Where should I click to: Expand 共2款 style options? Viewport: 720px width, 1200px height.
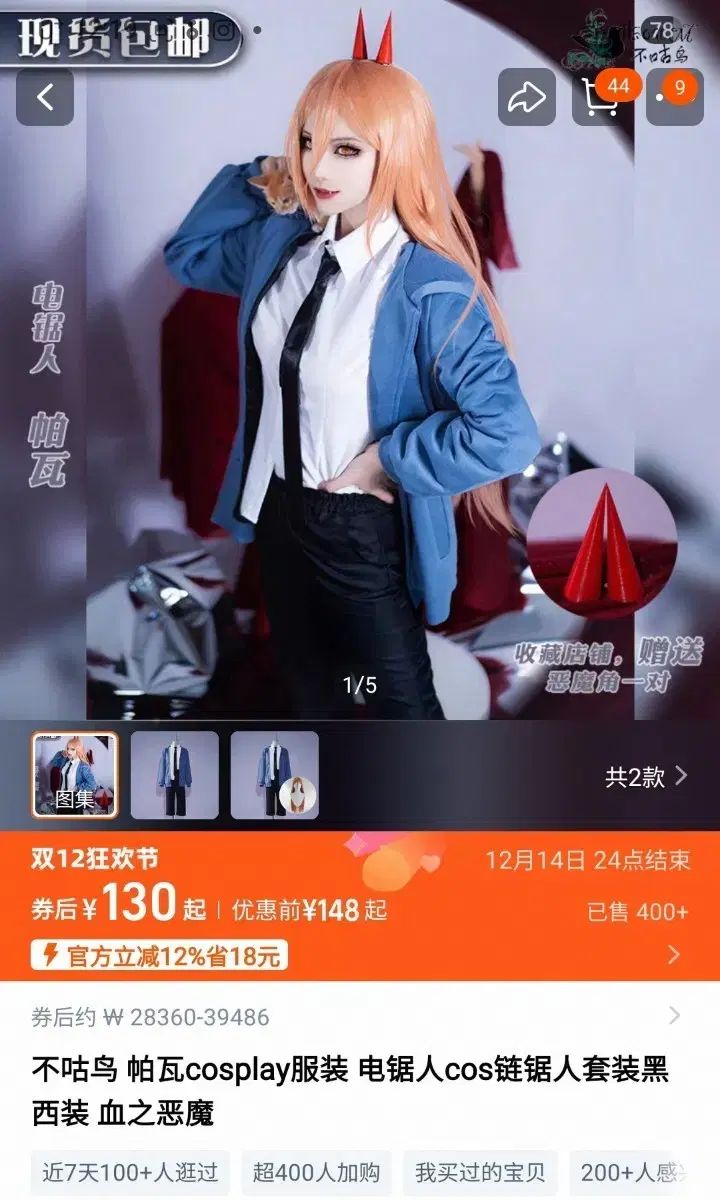pyautogui.click(x=646, y=776)
